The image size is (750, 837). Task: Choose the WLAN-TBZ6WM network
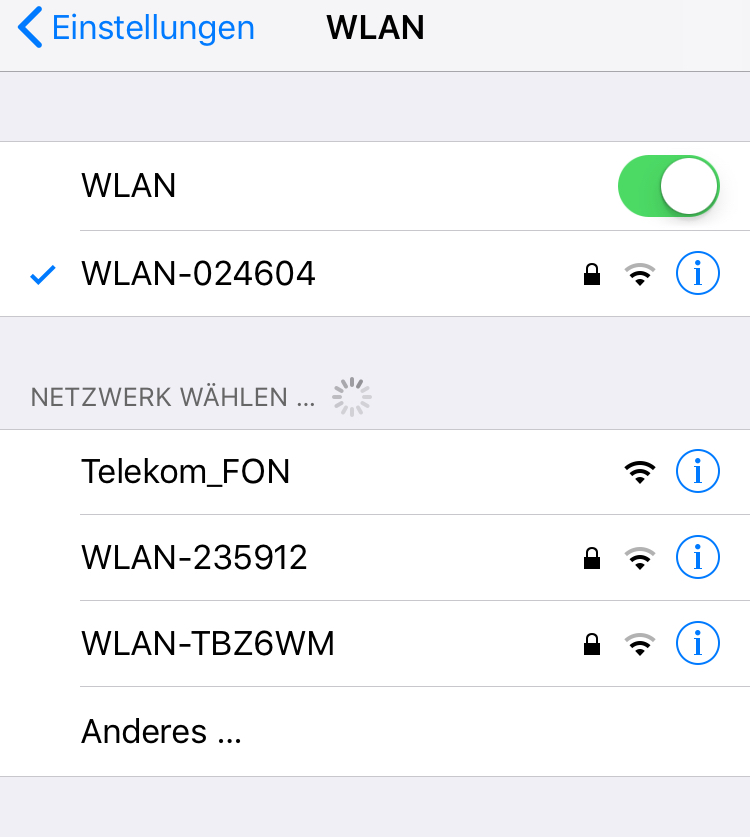tap(300, 644)
